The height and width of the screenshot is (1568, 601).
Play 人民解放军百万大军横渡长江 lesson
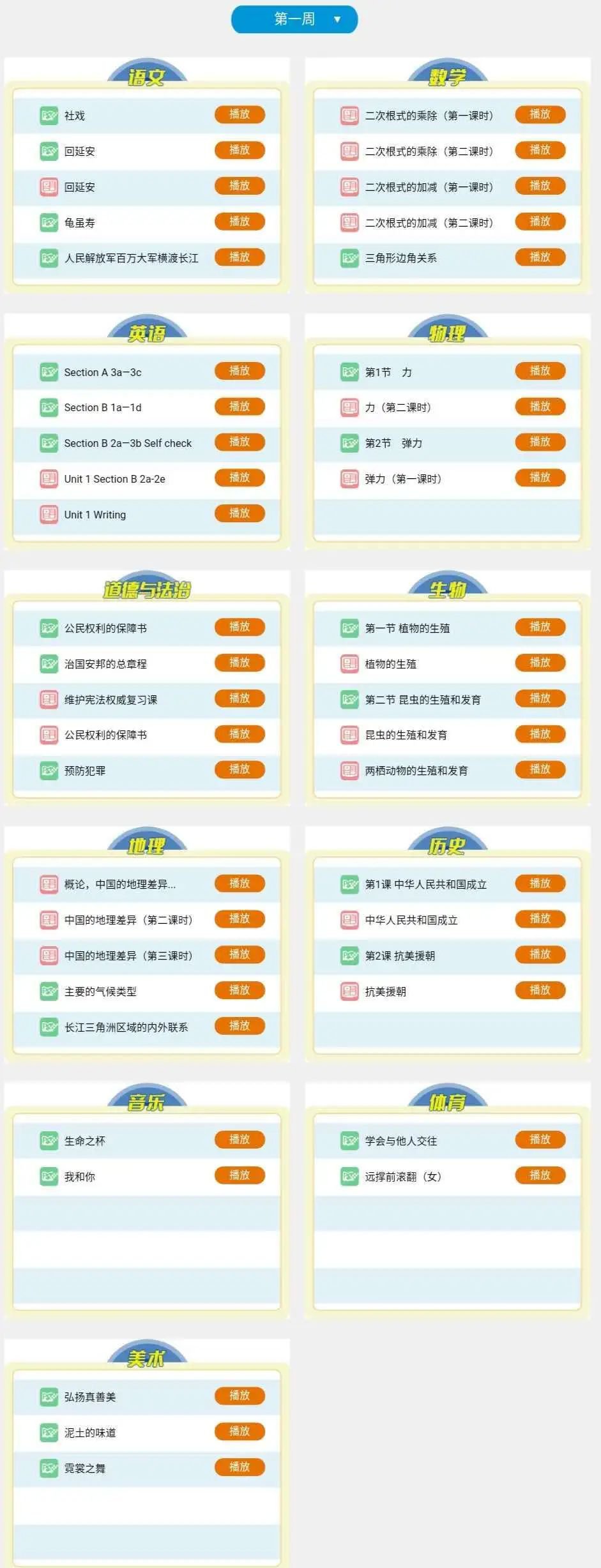240,257
